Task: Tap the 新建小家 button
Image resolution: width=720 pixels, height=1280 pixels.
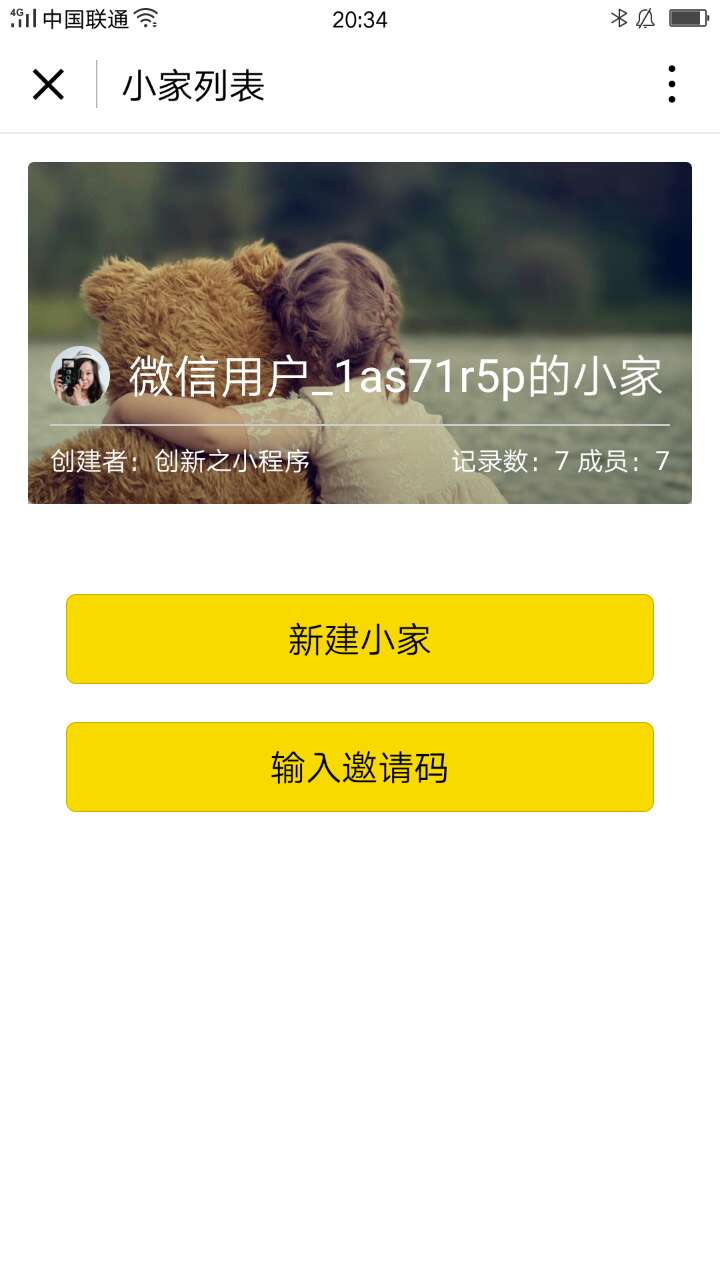Action: (x=360, y=639)
